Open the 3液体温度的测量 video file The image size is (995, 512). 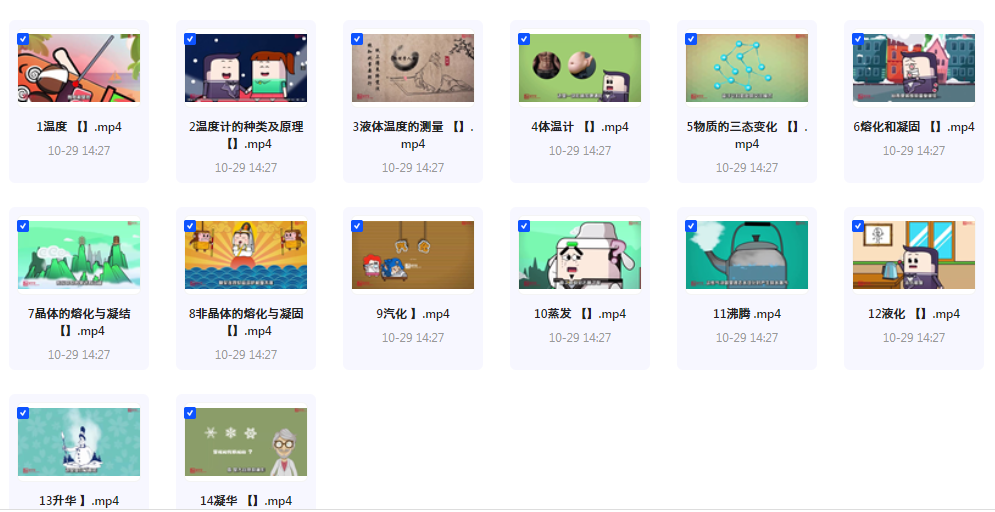tap(413, 68)
